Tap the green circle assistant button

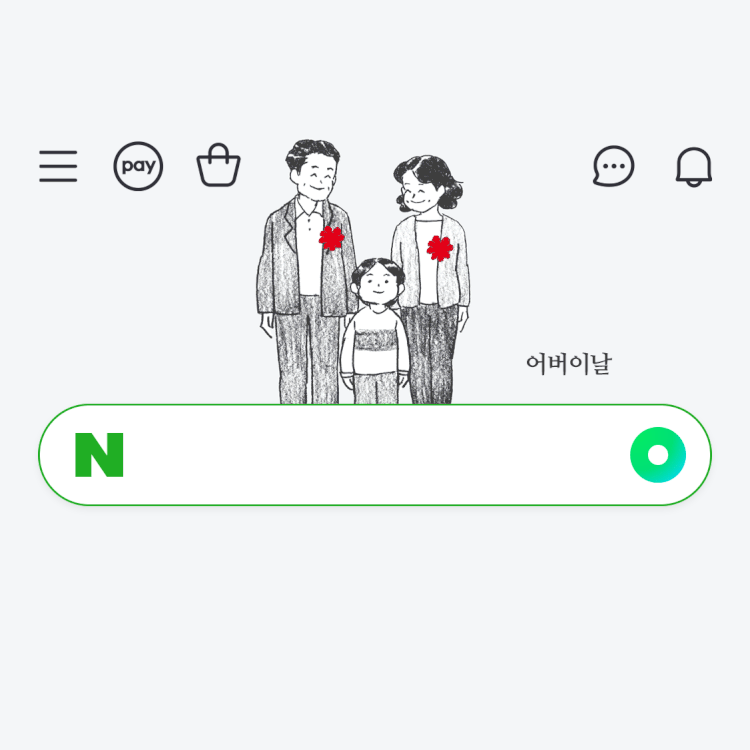[657, 455]
